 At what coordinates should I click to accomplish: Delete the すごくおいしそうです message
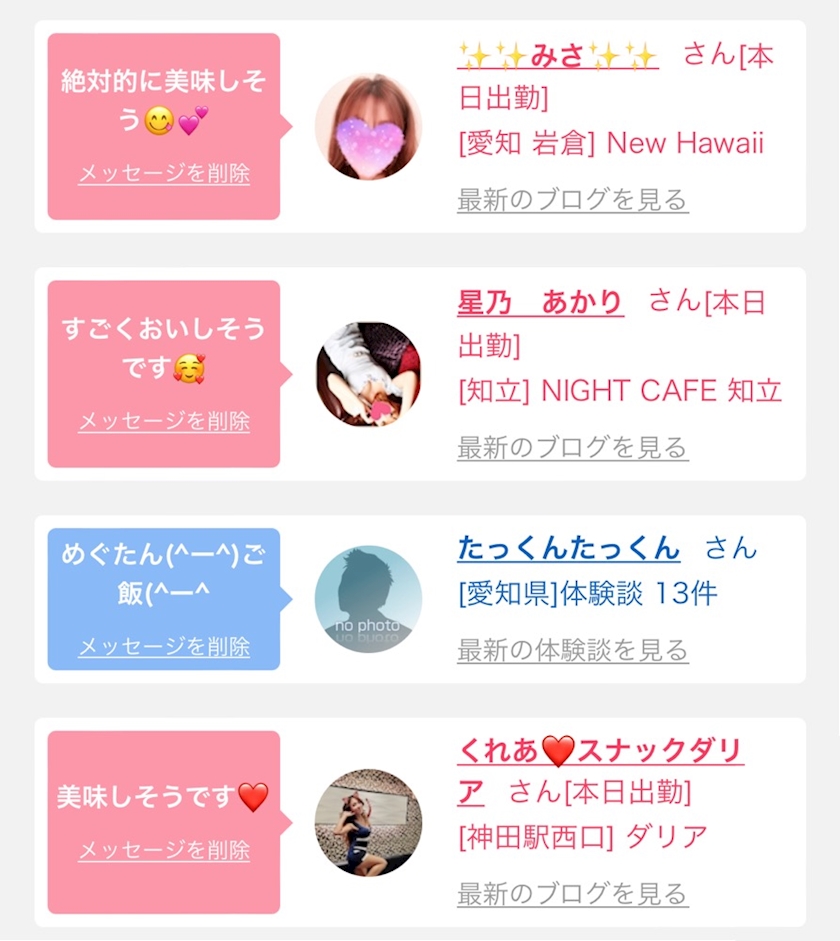click(164, 421)
